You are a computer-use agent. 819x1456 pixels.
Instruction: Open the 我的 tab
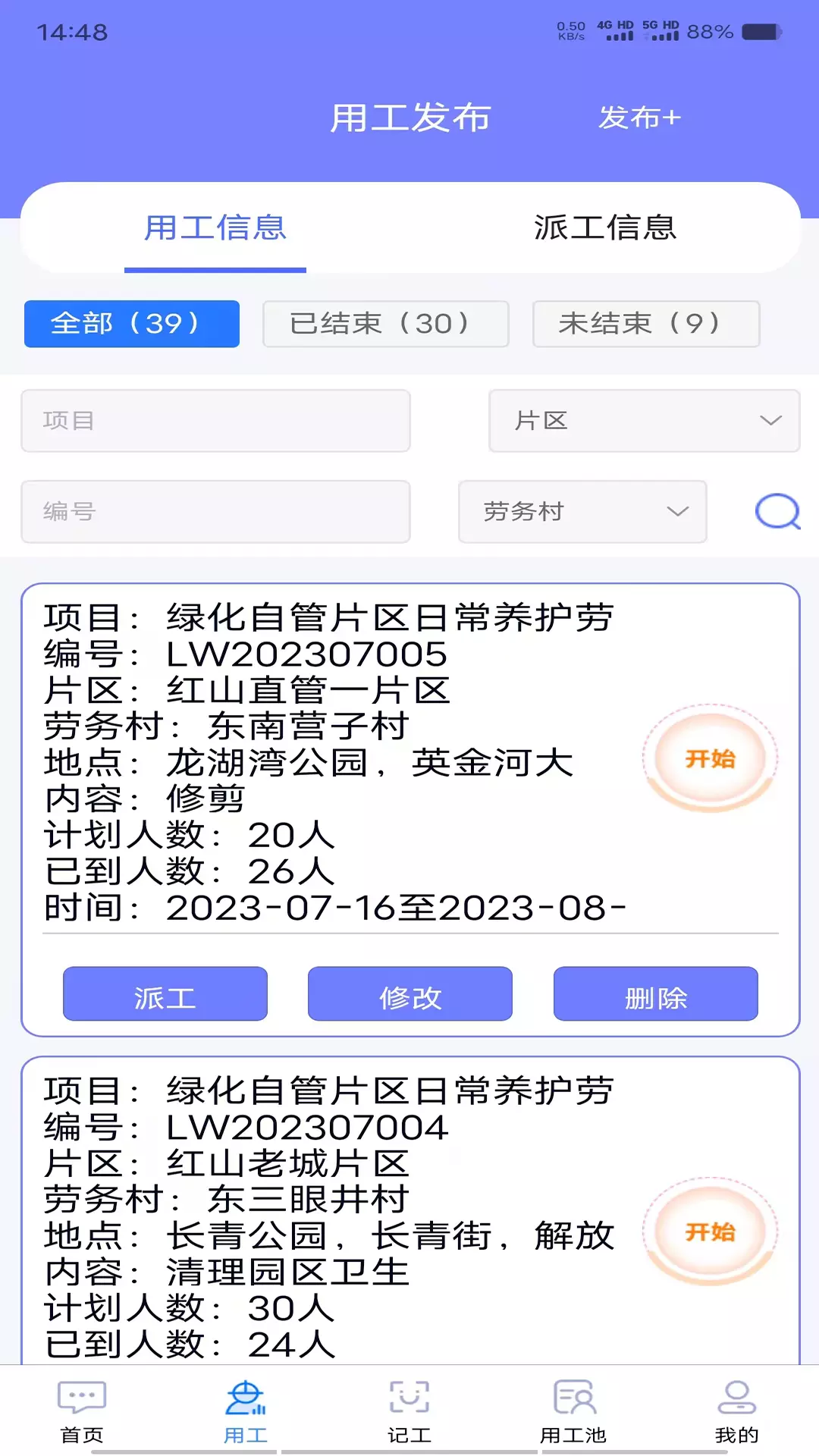pos(737,1412)
